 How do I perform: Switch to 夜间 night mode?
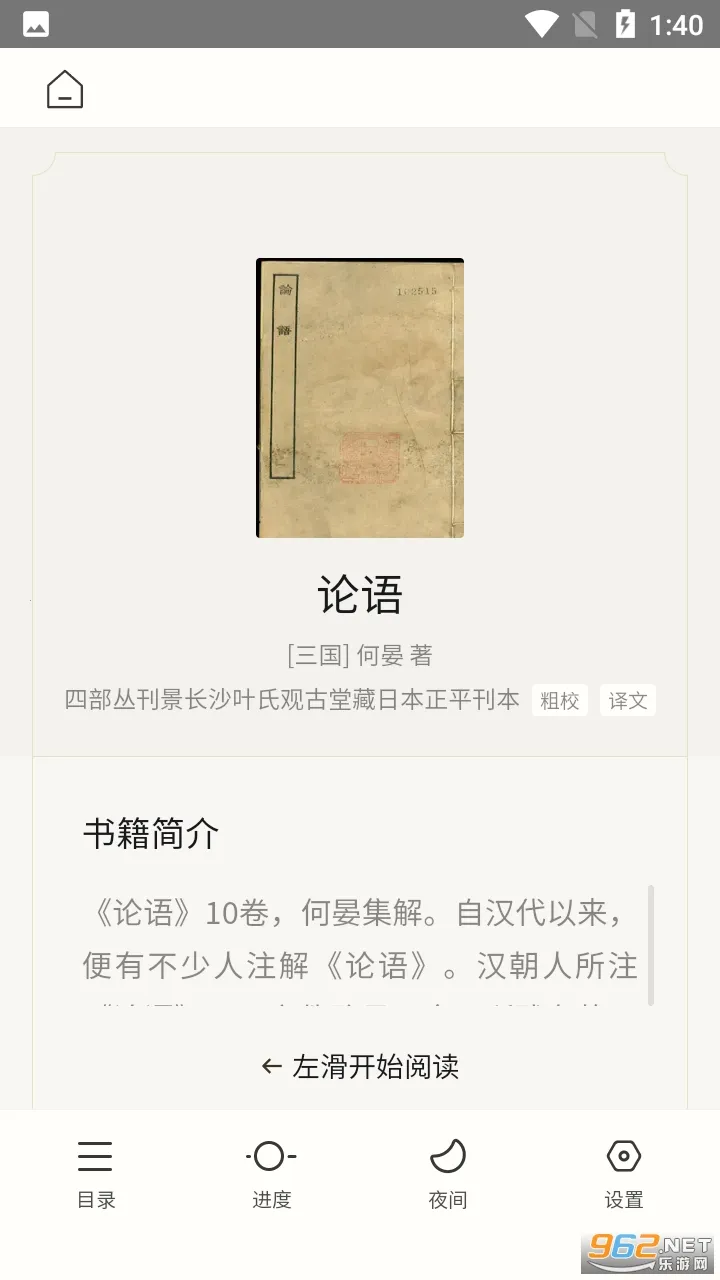pos(447,1173)
